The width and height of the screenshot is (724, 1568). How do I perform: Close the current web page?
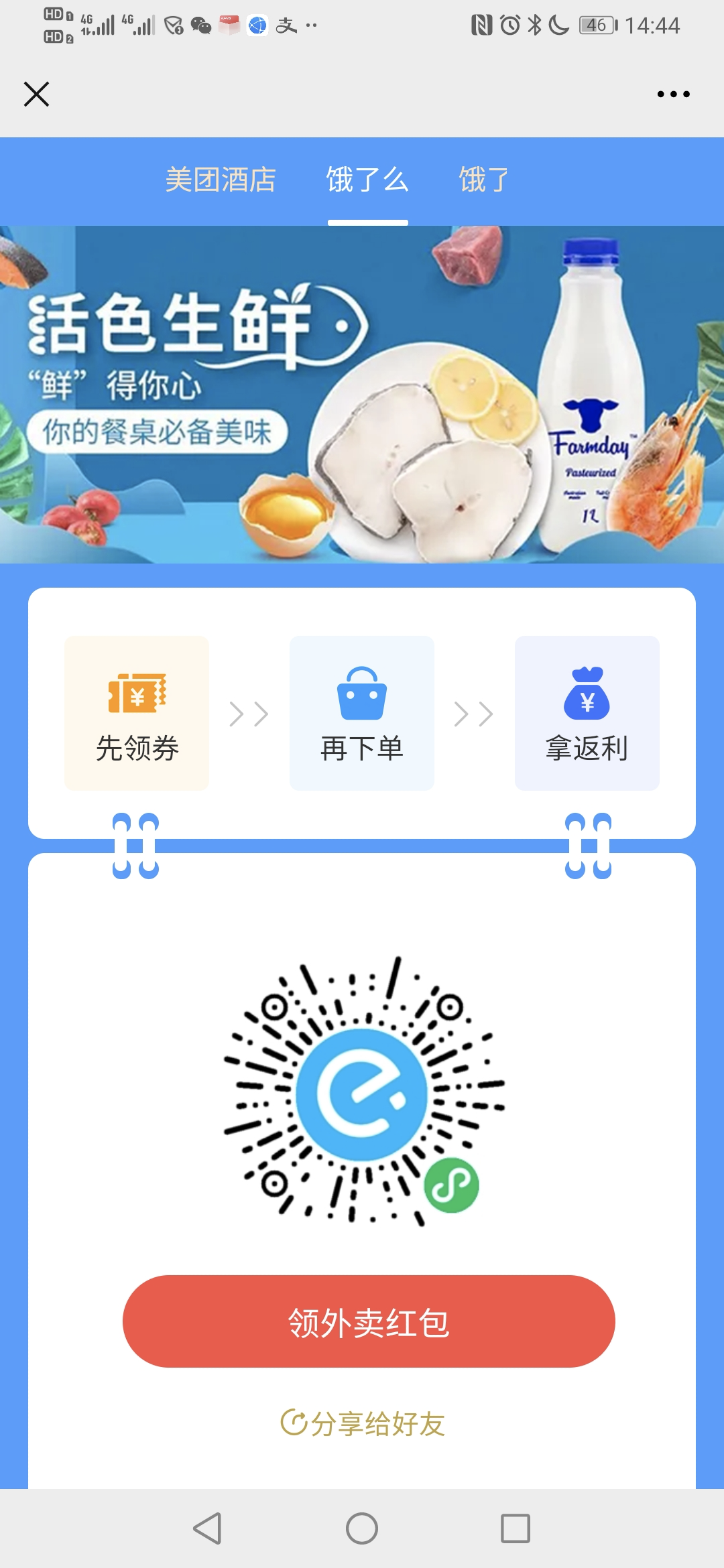36,94
